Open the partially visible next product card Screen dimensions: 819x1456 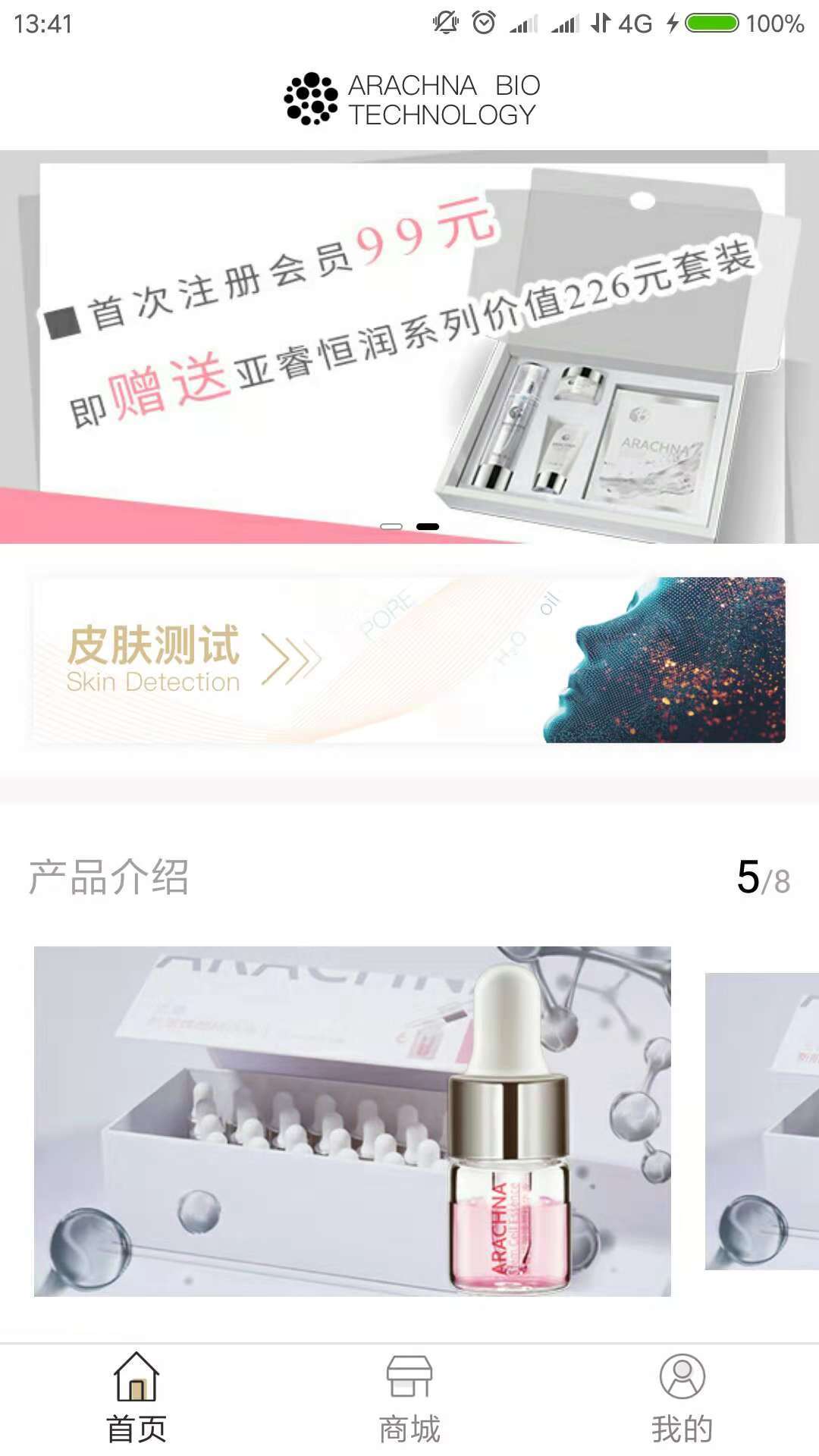click(762, 1121)
